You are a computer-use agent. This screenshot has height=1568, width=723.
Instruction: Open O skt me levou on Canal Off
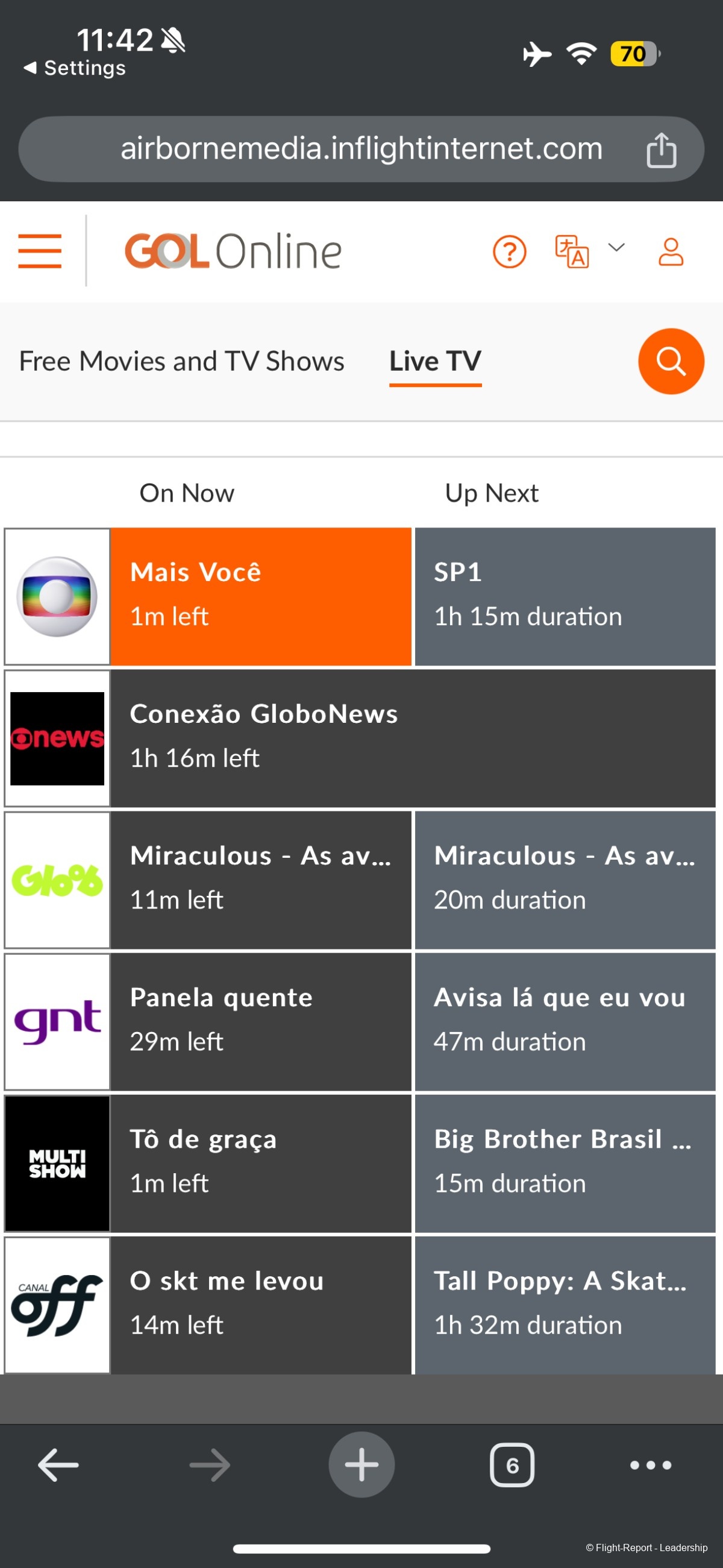pos(260,1304)
